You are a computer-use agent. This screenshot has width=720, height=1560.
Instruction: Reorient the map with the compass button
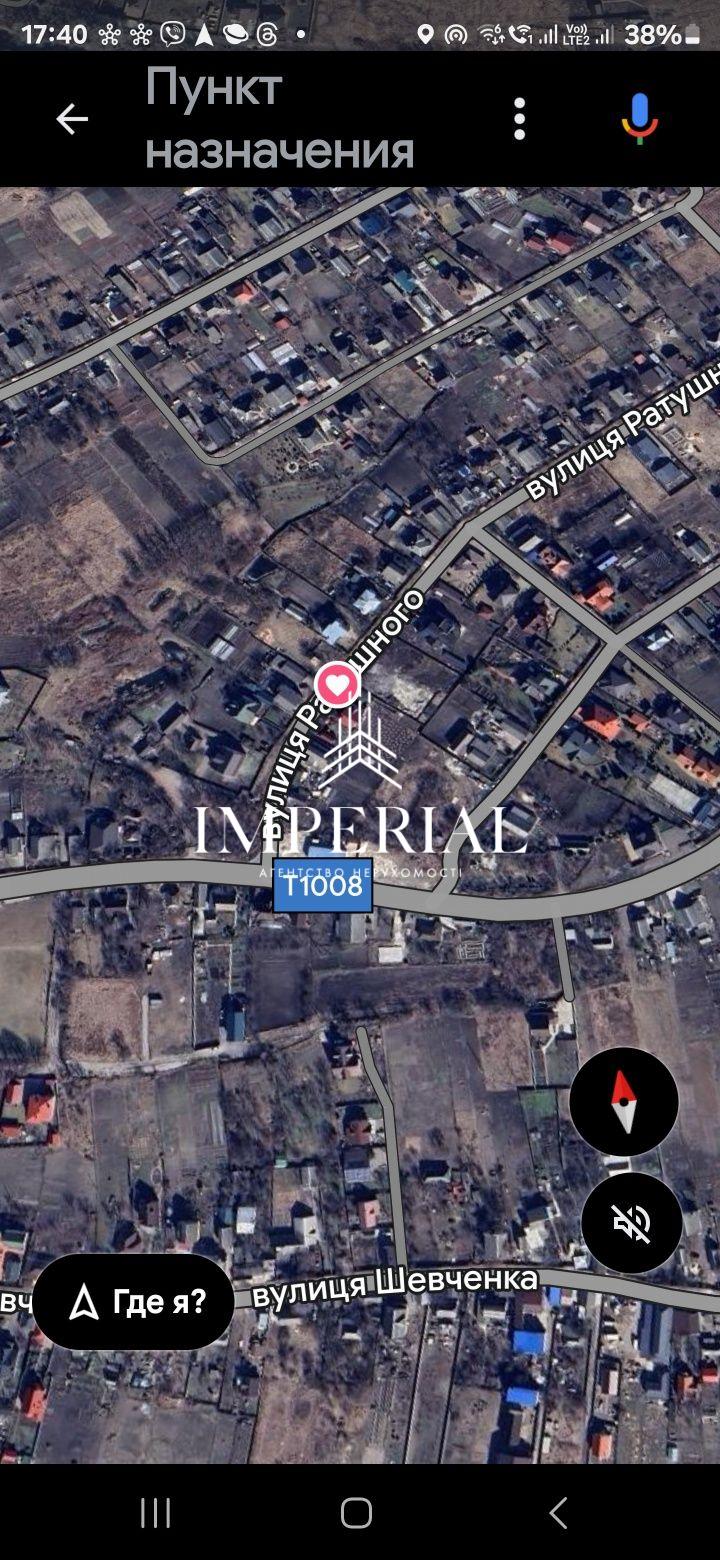[624, 1102]
